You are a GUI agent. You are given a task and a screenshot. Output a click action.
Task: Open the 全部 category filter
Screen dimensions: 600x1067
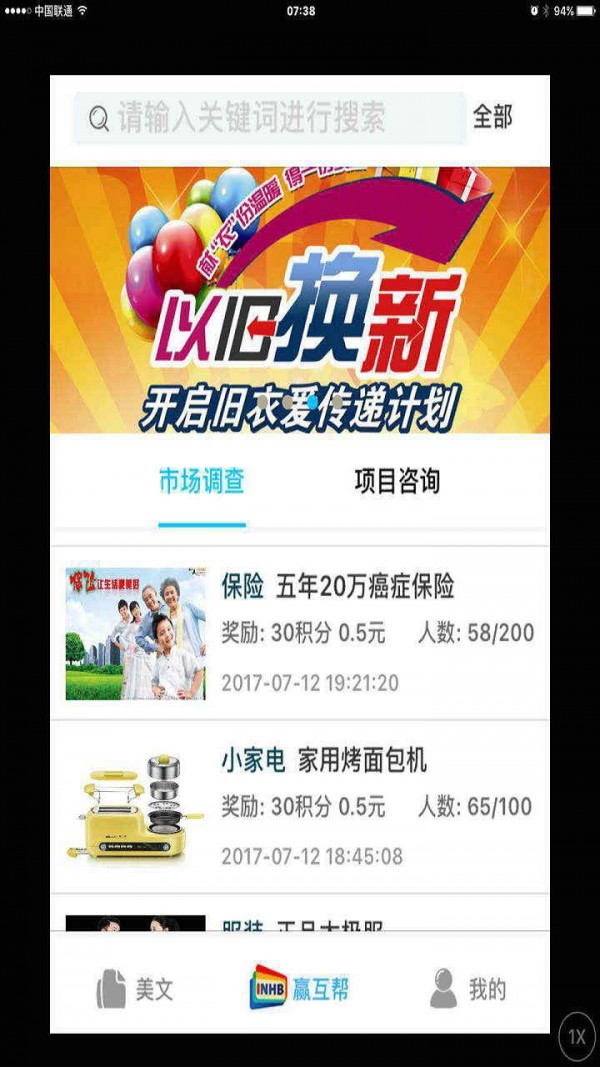pyautogui.click(x=492, y=117)
